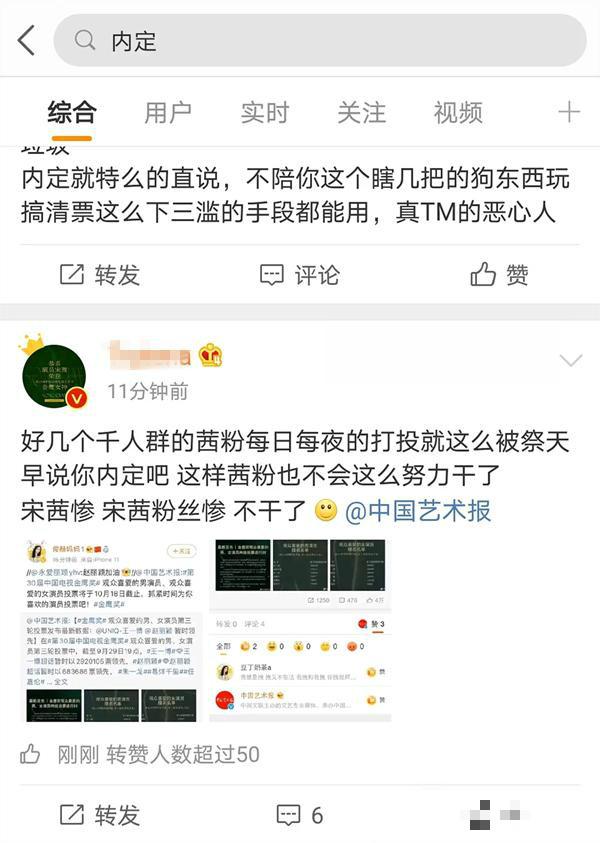Open 评论 on the first post

click(x=299, y=274)
